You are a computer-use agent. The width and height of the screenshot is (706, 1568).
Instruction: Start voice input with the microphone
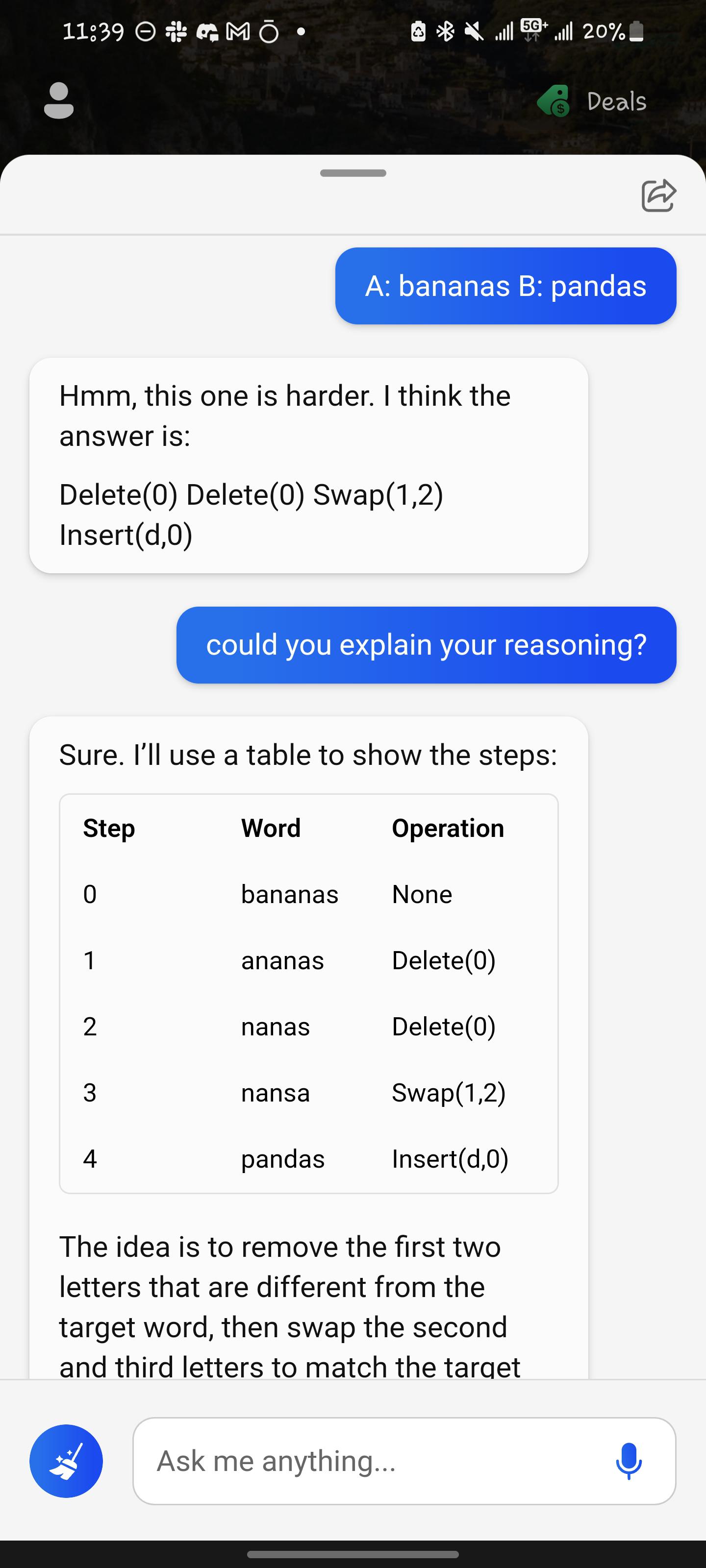(629, 1461)
